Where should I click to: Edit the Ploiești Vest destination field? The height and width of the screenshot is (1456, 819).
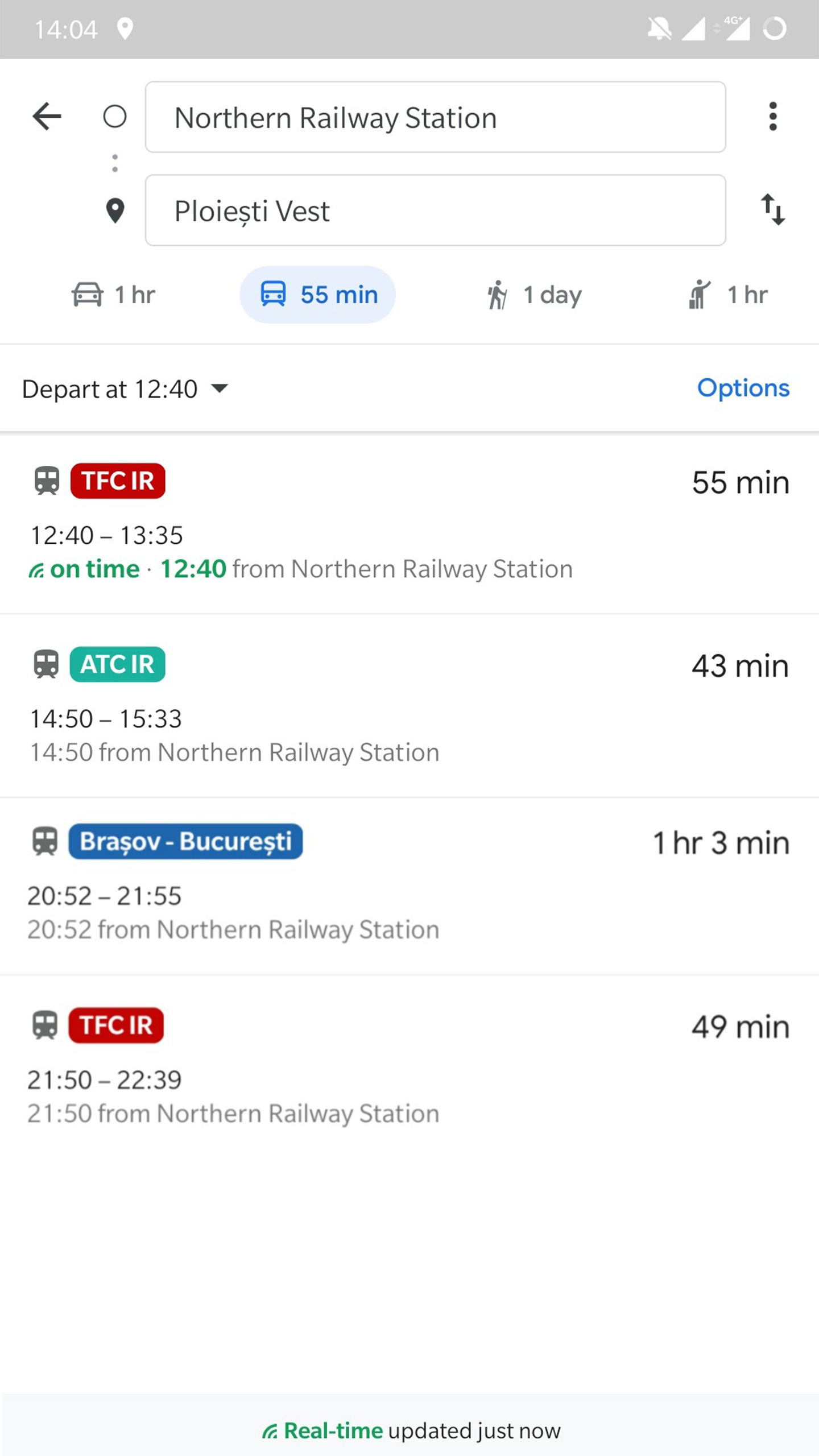pos(435,210)
